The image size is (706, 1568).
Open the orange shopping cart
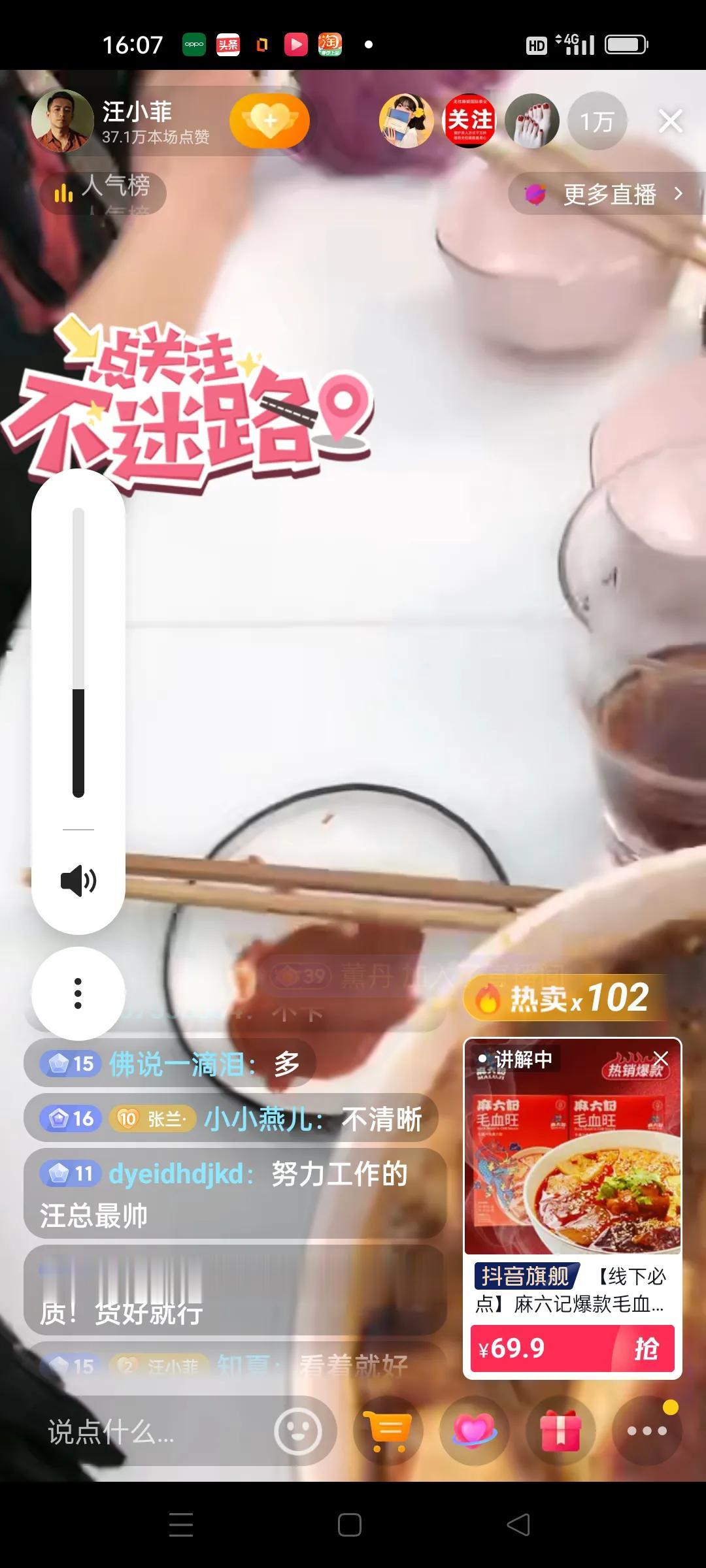pos(388,1431)
